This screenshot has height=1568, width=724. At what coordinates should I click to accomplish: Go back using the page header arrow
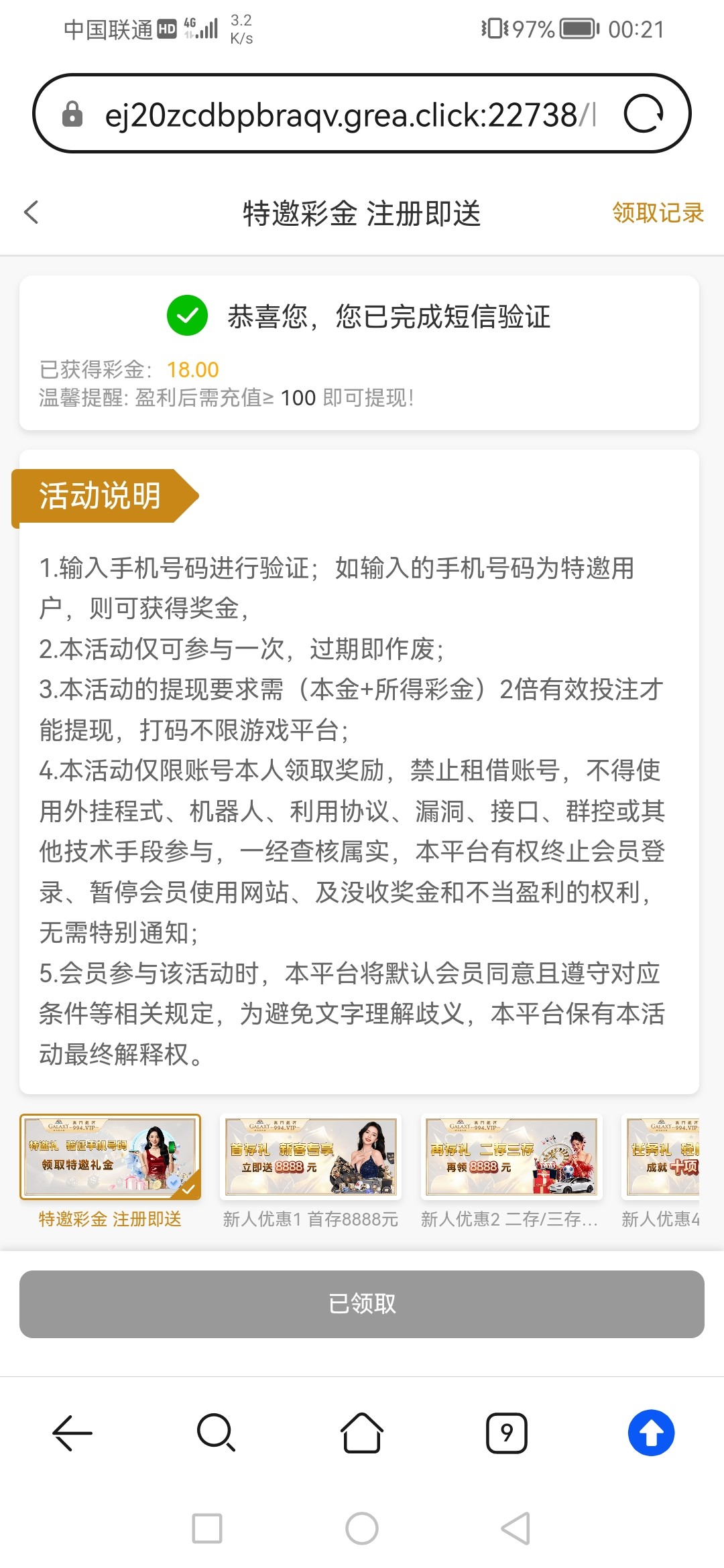(32, 212)
